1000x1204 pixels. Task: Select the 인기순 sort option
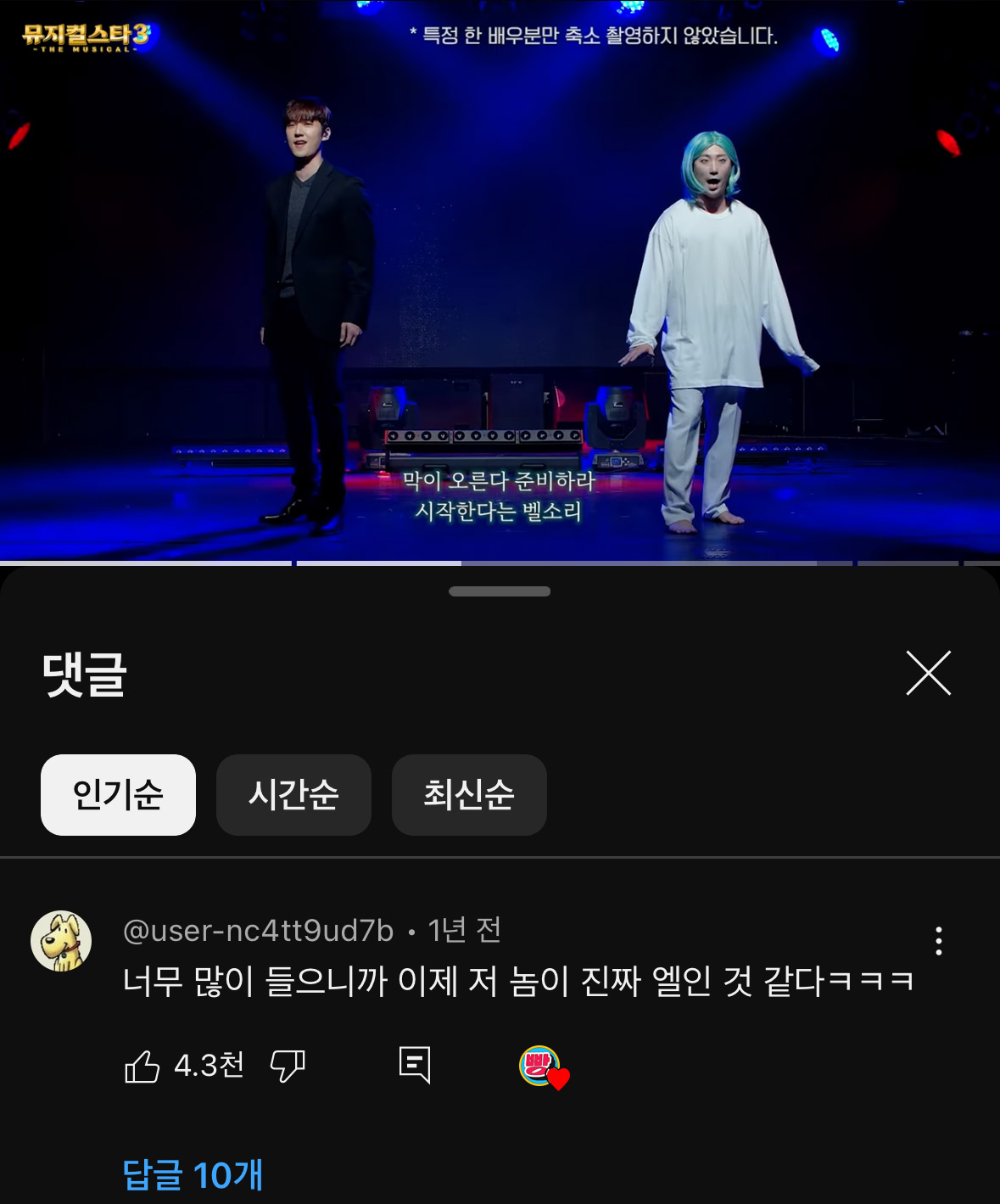pyautogui.click(x=118, y=795)
